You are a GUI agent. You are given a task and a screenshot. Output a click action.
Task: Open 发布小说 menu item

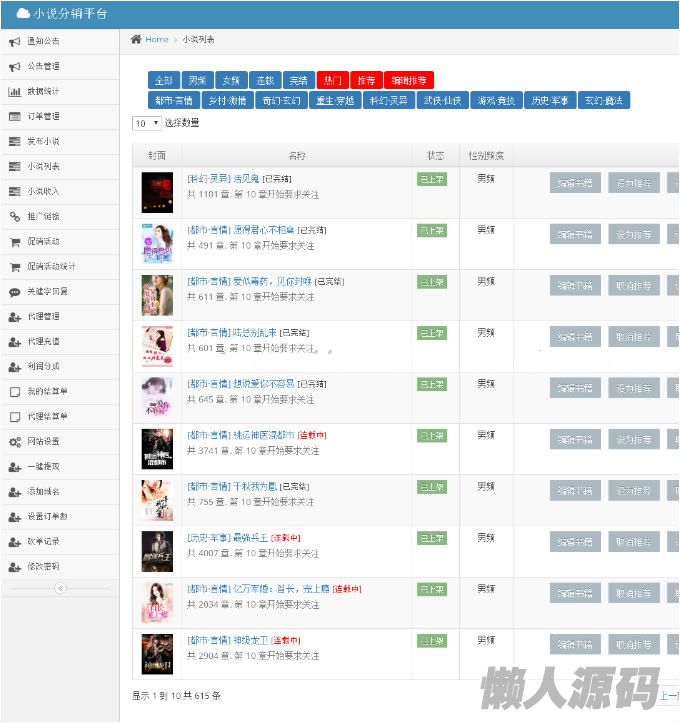[42, 141]
